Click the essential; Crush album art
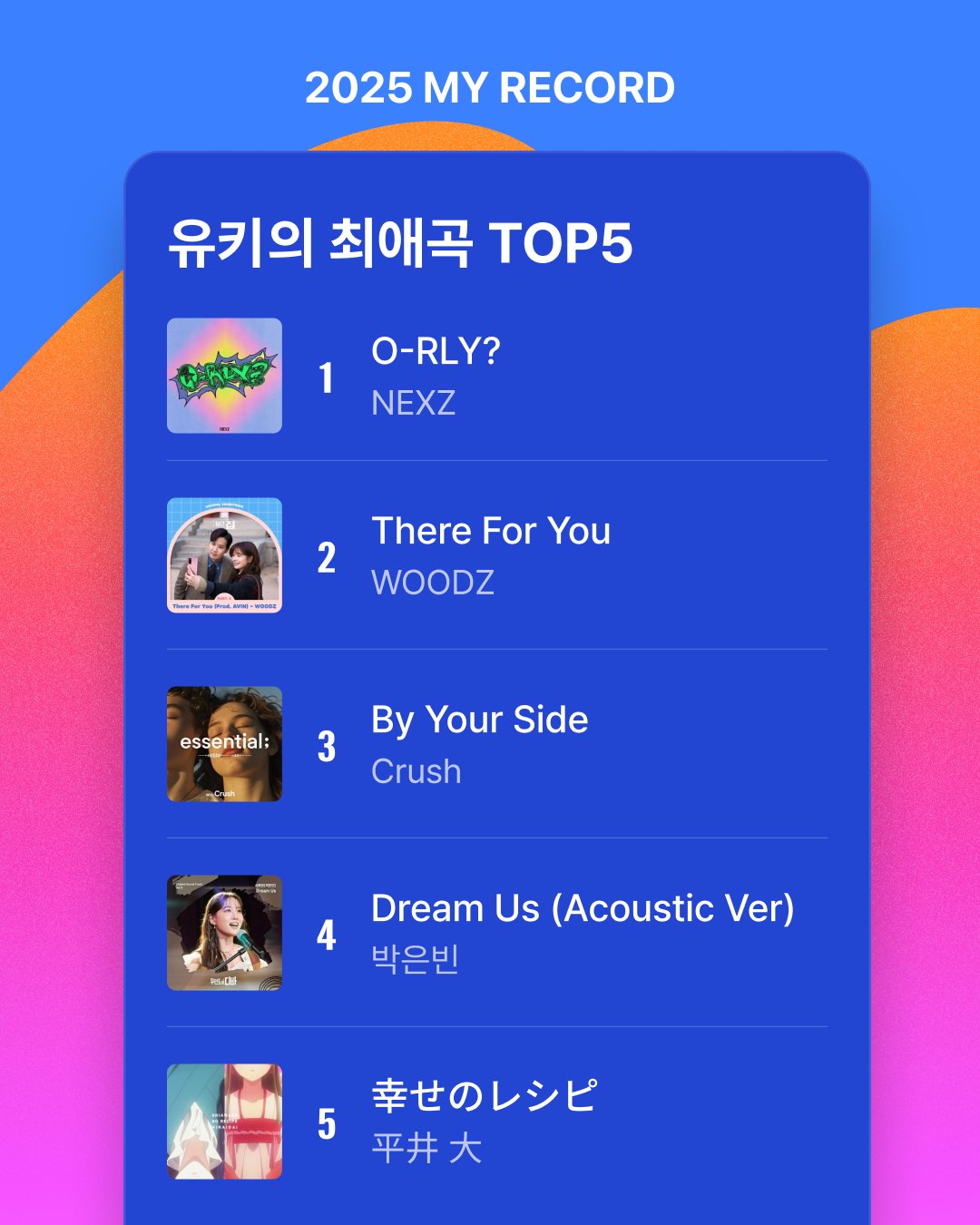This screenshot has width=980, height=1225. tap(224, 744)
